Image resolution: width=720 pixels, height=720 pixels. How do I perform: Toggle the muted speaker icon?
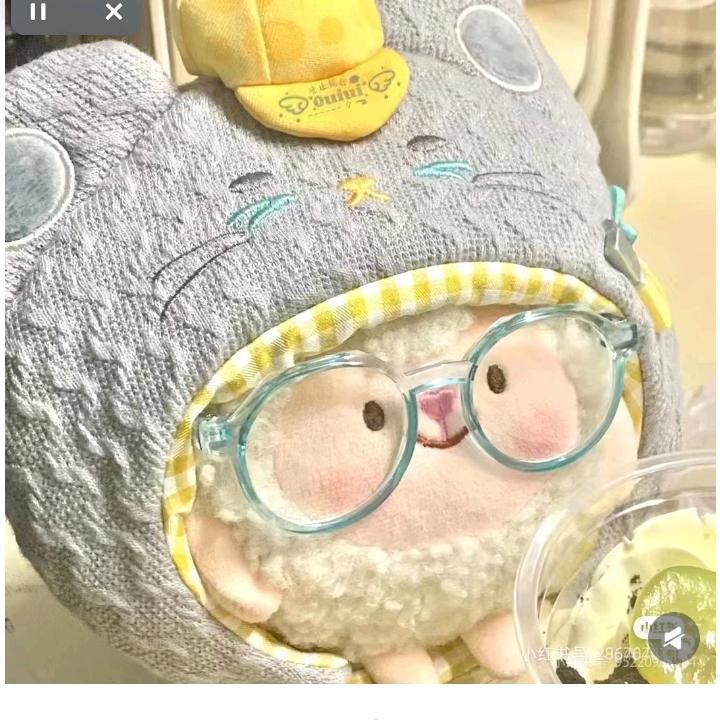tap(673, 638)
